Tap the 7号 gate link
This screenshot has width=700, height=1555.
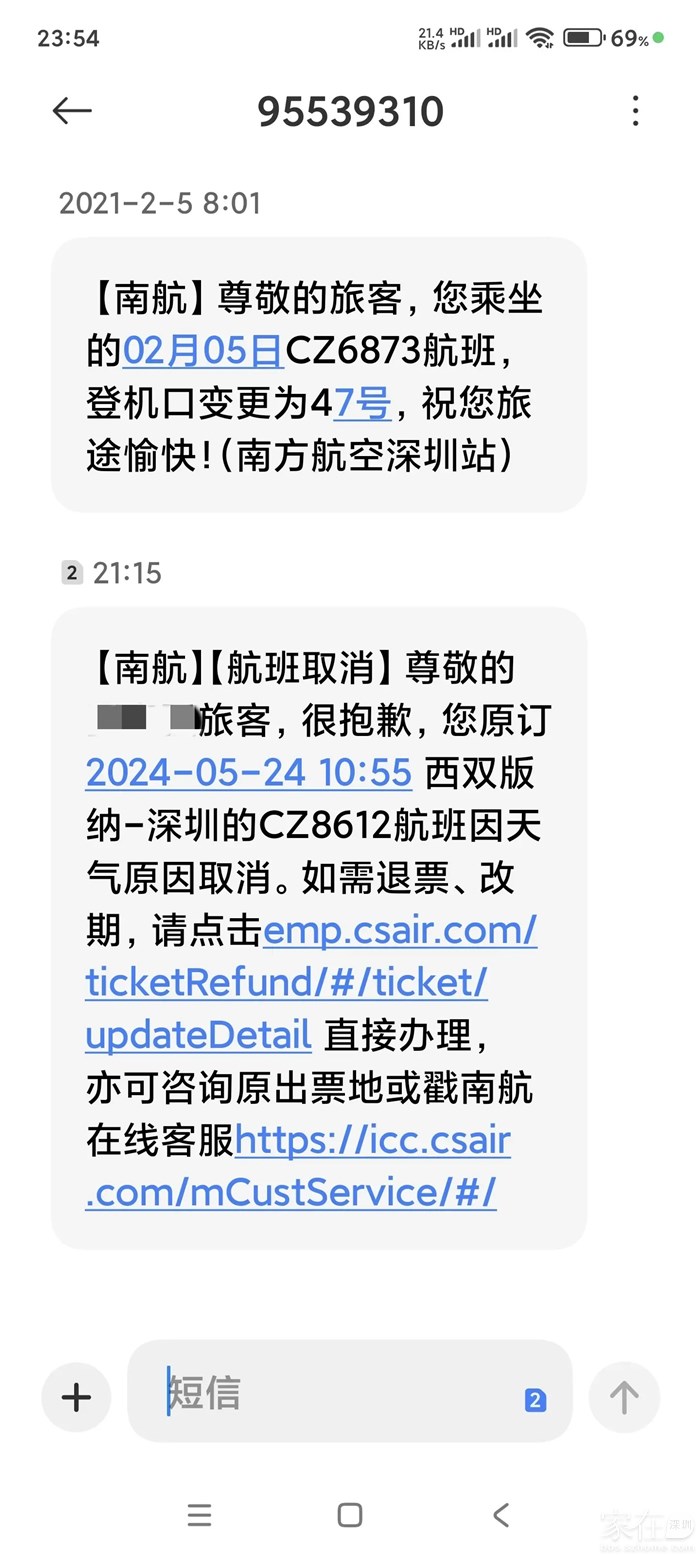362,404
